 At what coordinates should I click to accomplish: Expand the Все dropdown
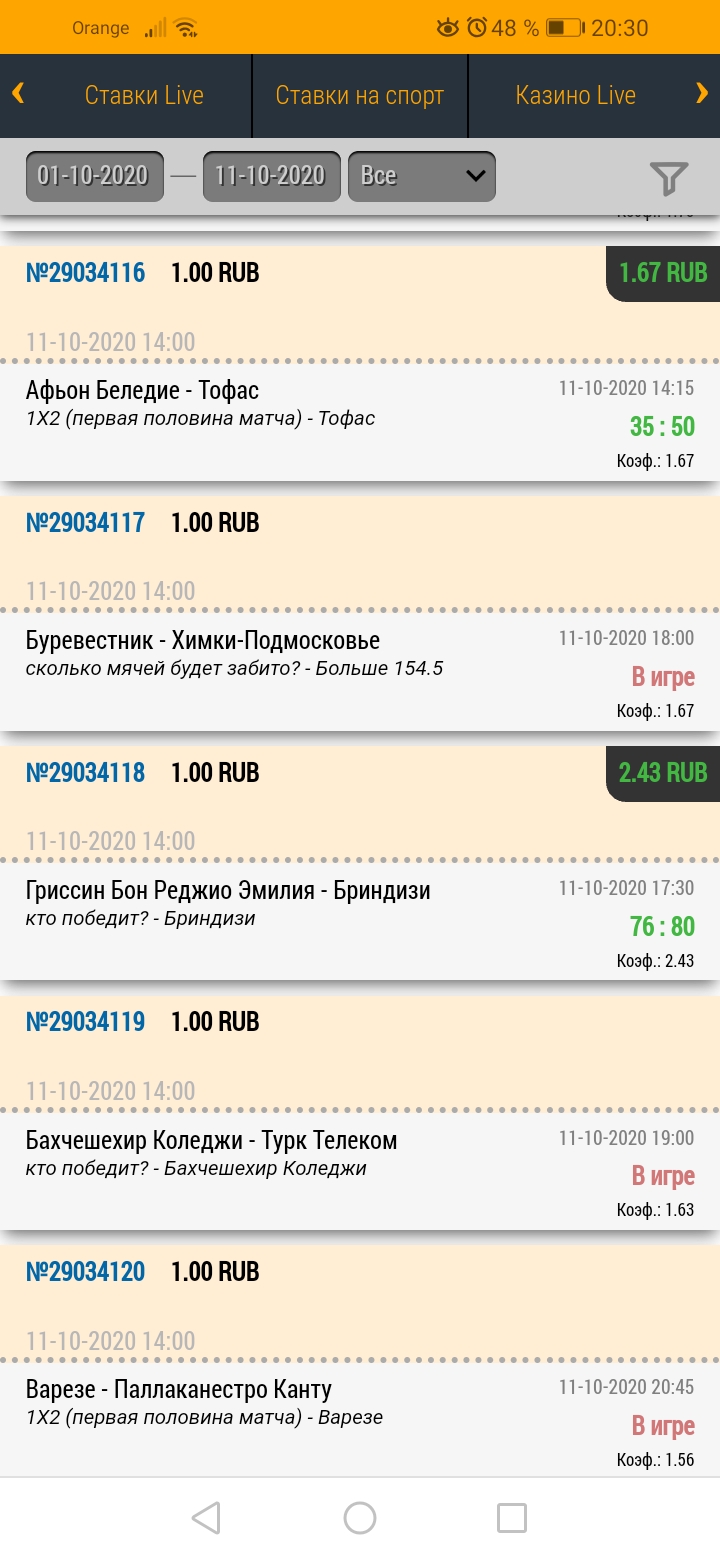point(421,176)
